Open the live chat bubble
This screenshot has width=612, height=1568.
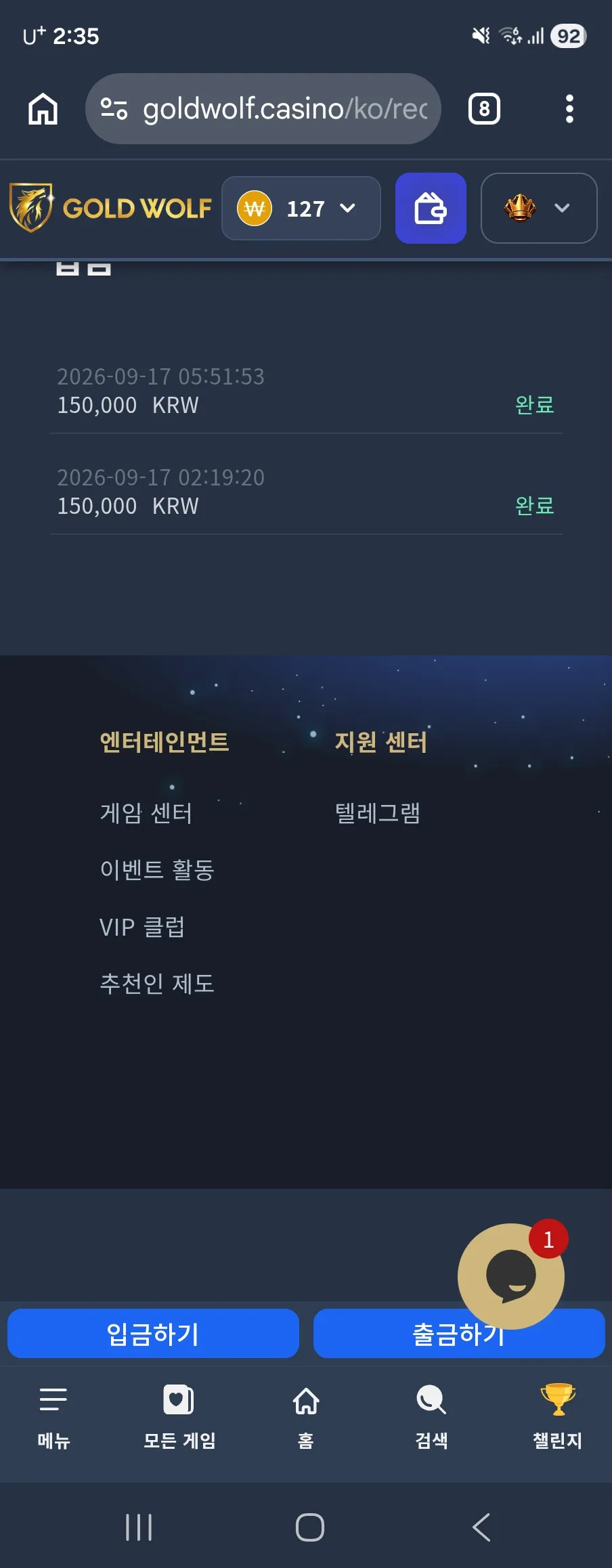coord(511,1276)
